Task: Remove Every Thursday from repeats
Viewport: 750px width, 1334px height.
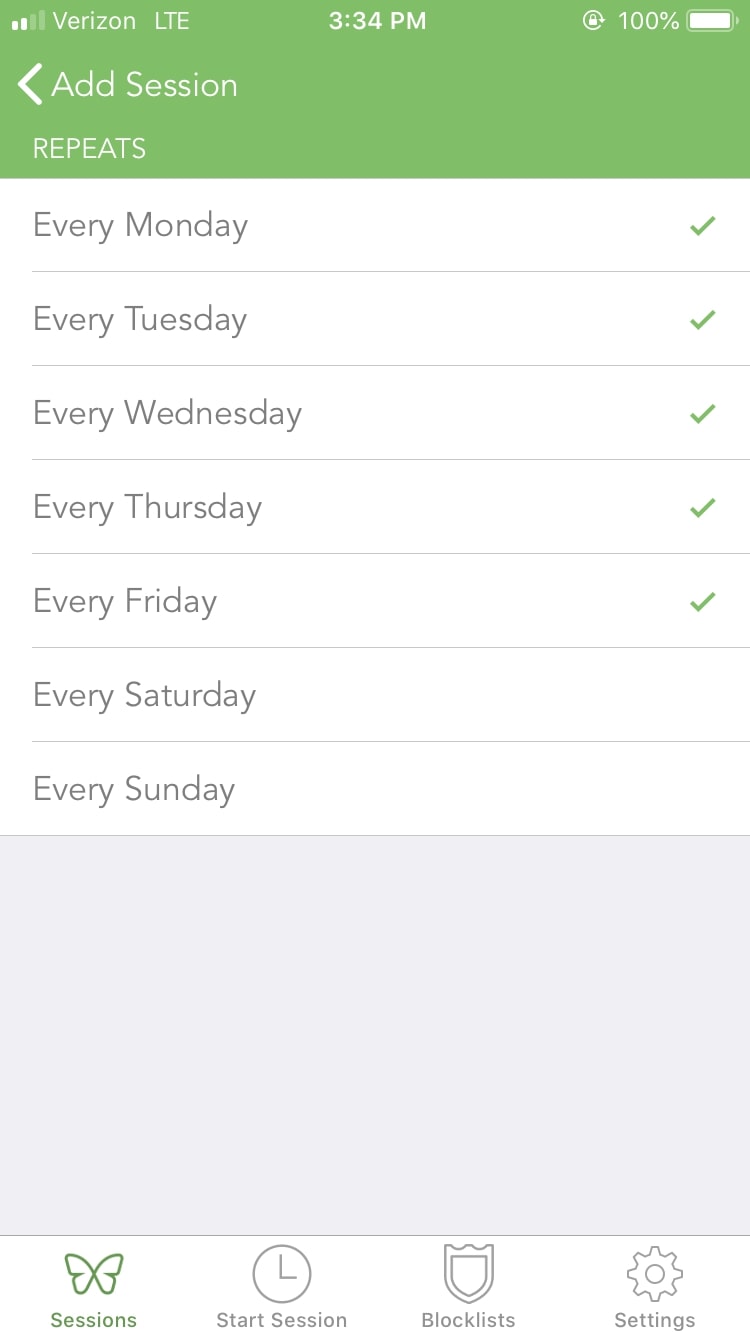Action: pyautogui.click(x=375, y=508)
